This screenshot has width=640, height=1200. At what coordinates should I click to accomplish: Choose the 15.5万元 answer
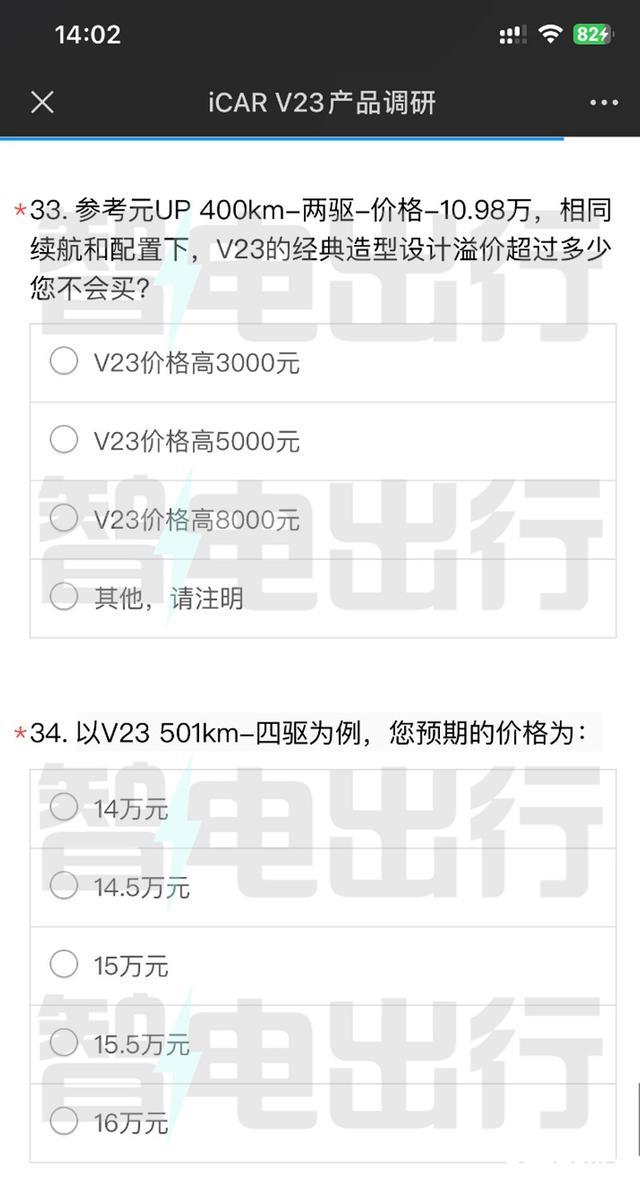click(64, 1044)
